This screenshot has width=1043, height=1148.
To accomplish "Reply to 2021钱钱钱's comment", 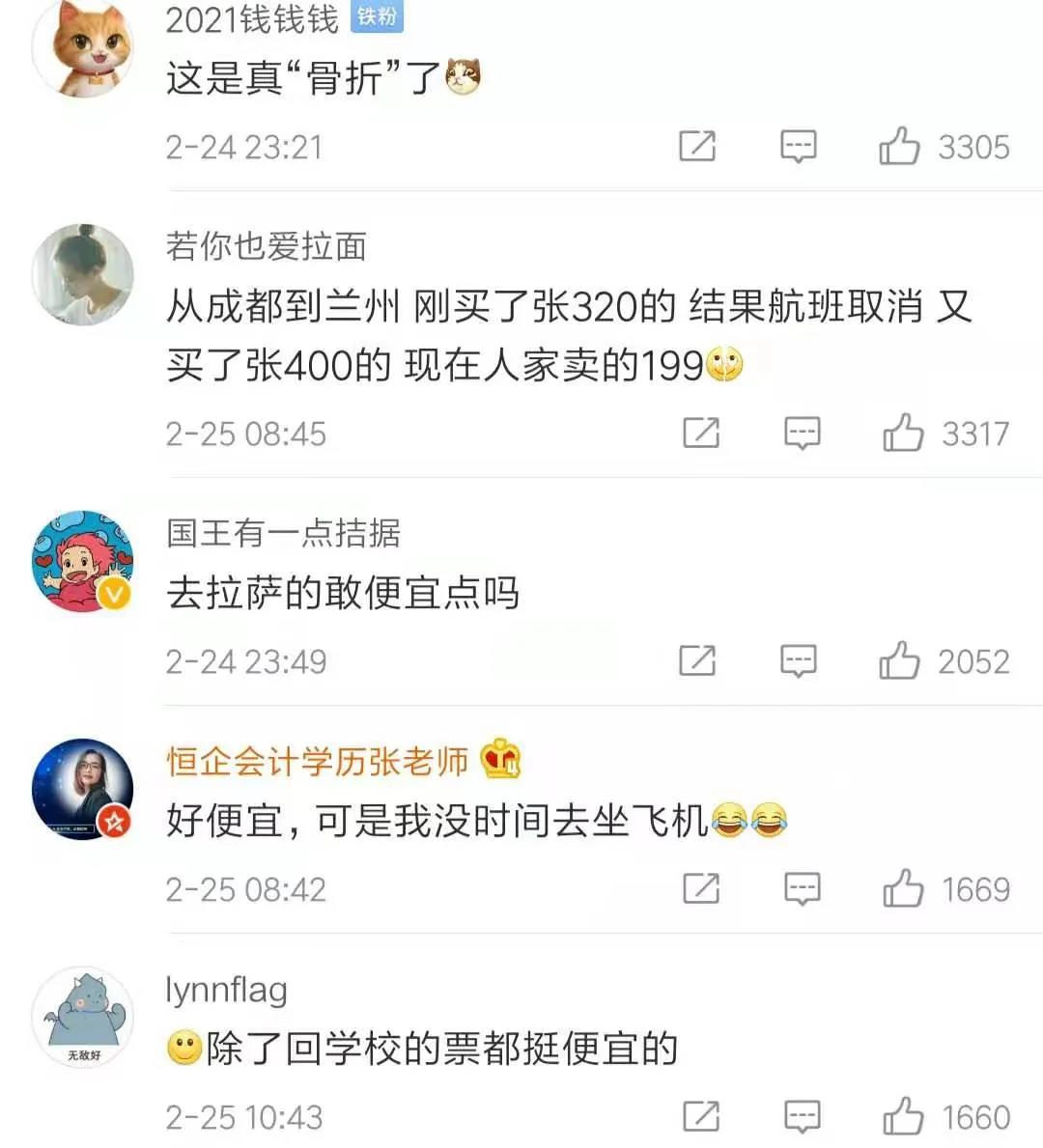I will tap(798, 147).
